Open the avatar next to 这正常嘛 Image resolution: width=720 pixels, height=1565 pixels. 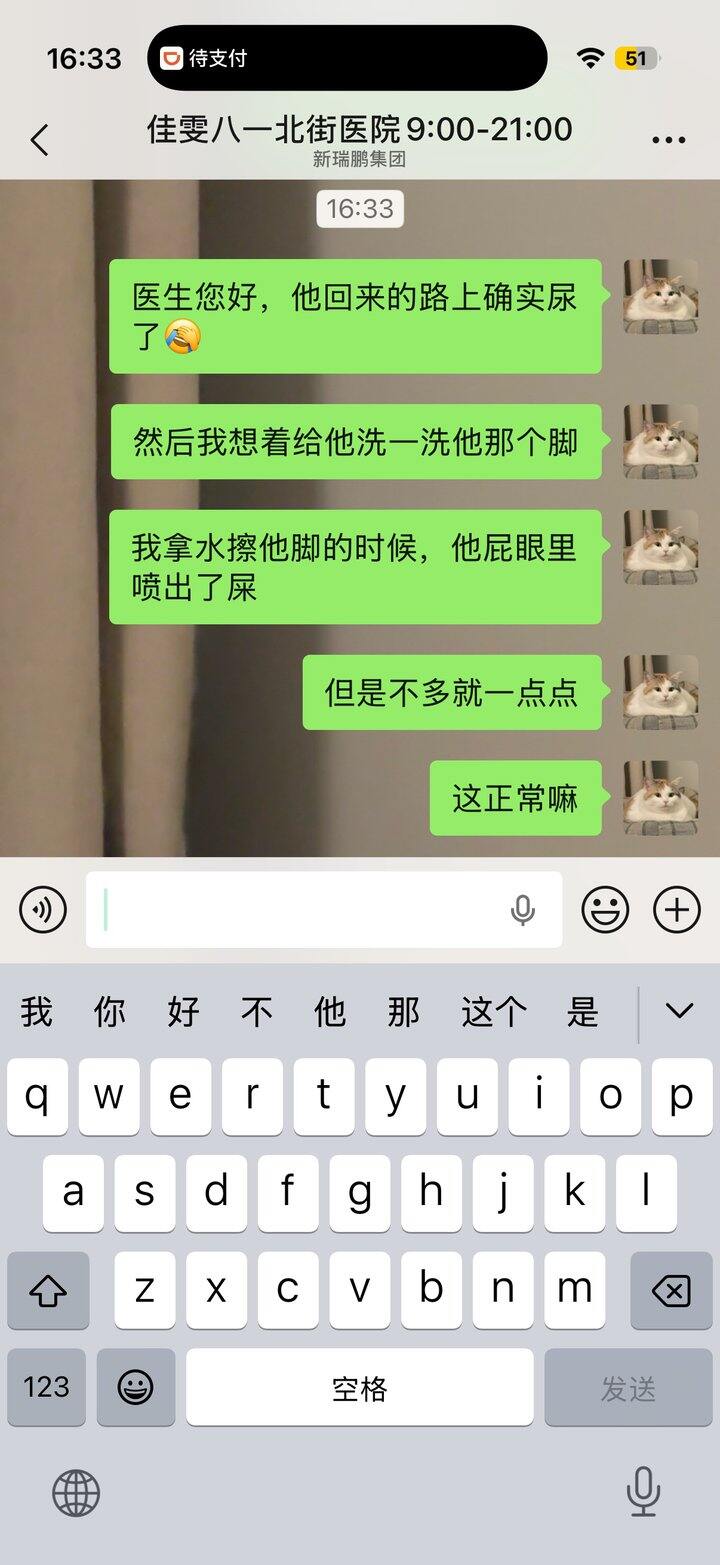tap(660, 797)
